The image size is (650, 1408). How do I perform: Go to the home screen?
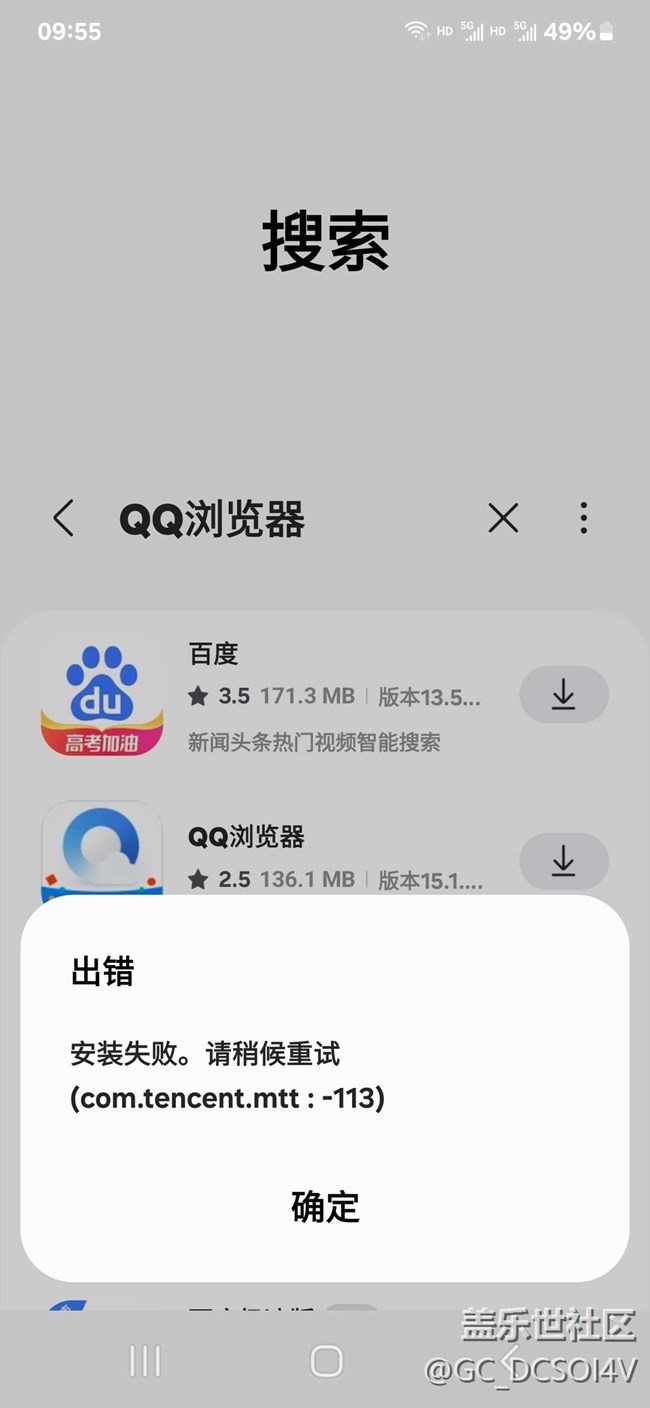click(326, 1360)
